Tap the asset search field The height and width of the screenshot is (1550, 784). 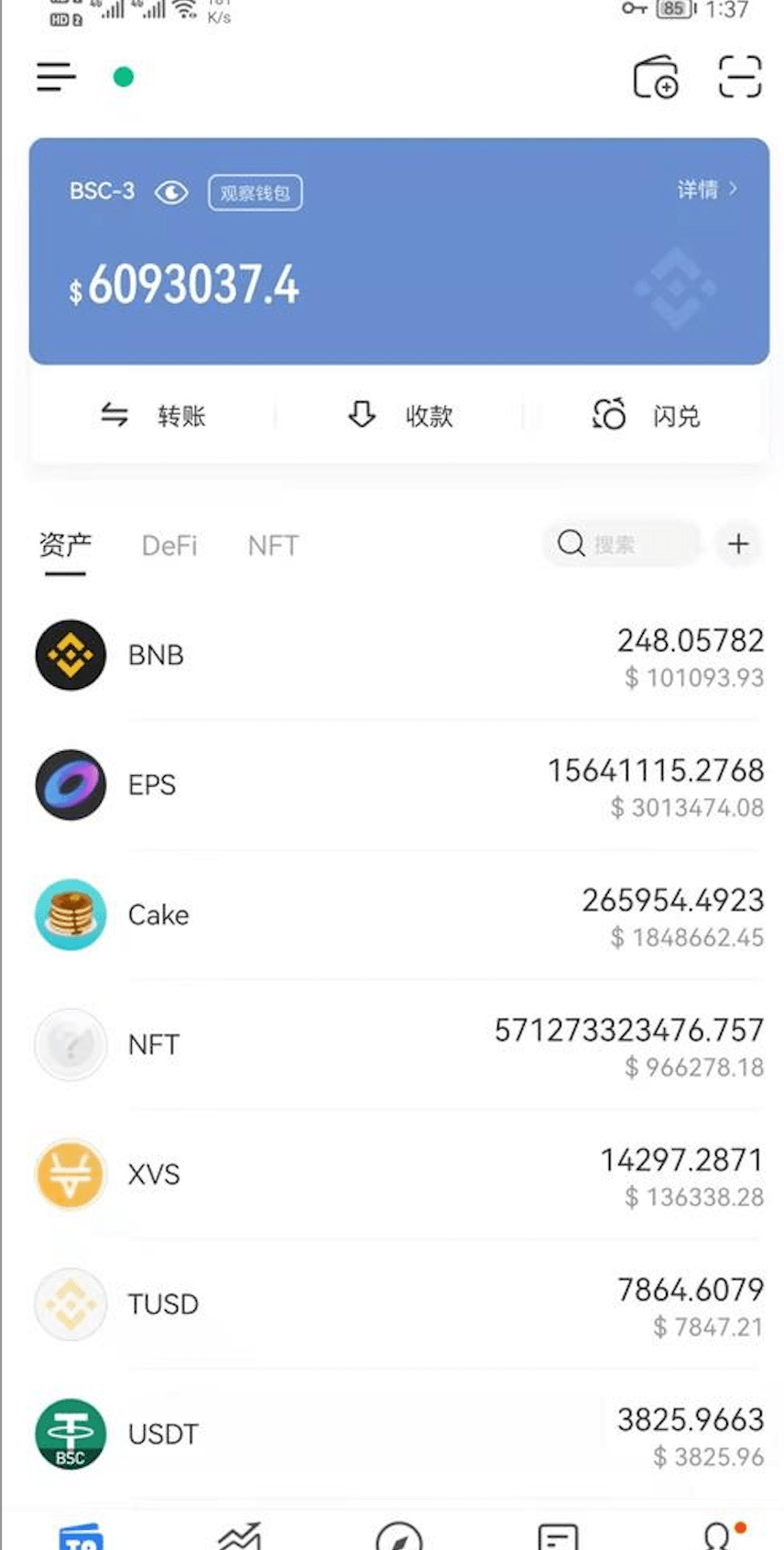[x=623, y=544]
